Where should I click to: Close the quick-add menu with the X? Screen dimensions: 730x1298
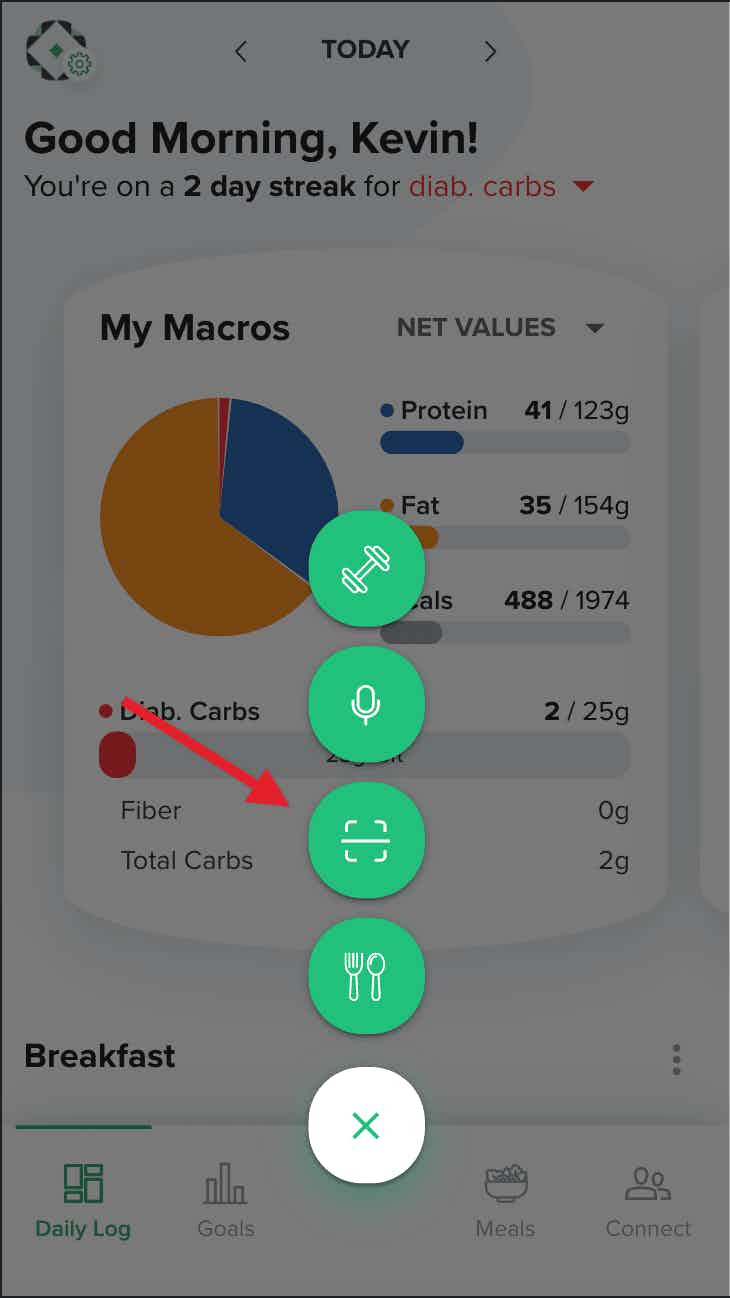pyautogui.click(x=367, y=1125)
